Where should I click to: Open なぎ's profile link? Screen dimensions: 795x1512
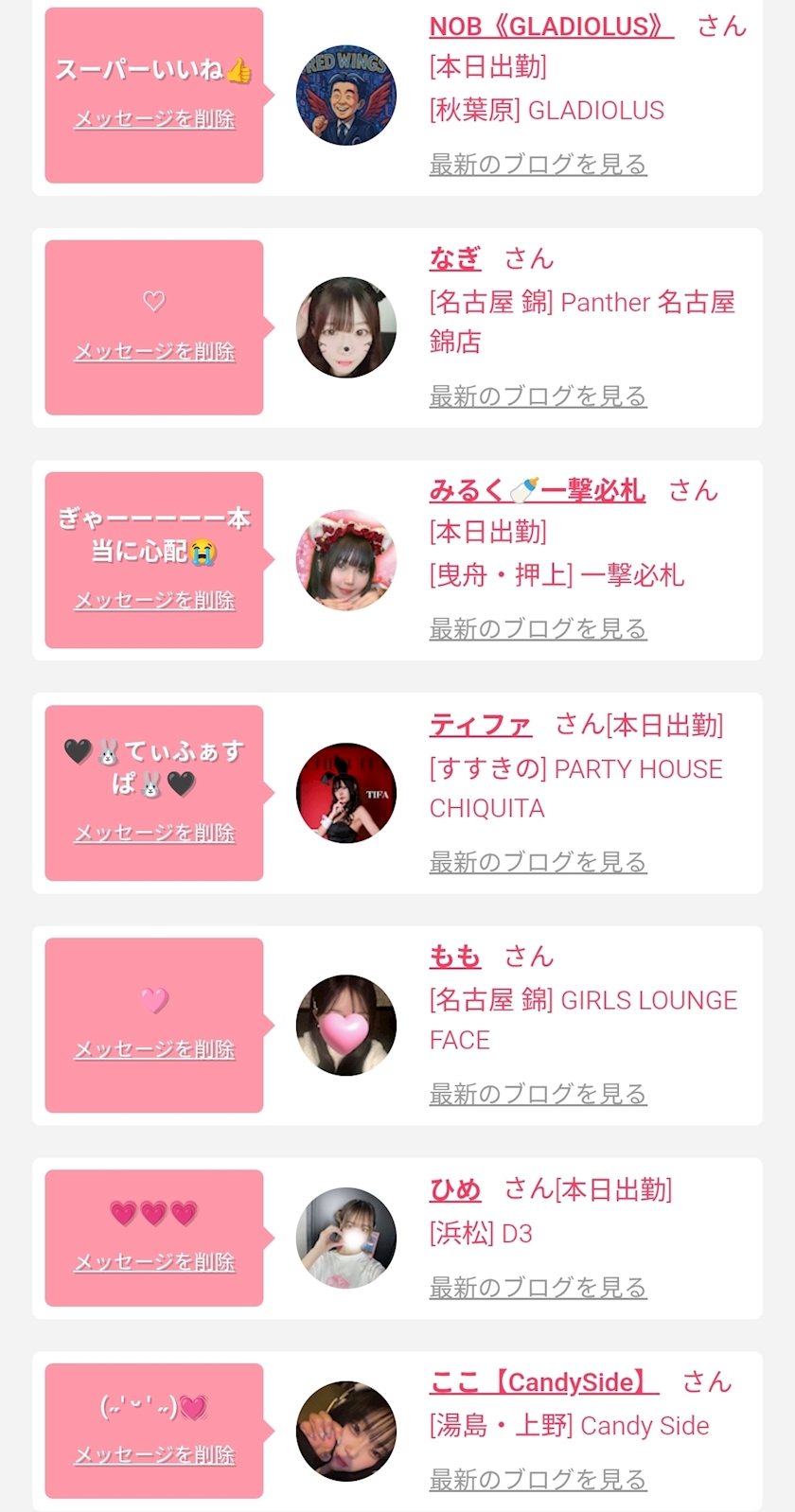[x=455, y=258]
